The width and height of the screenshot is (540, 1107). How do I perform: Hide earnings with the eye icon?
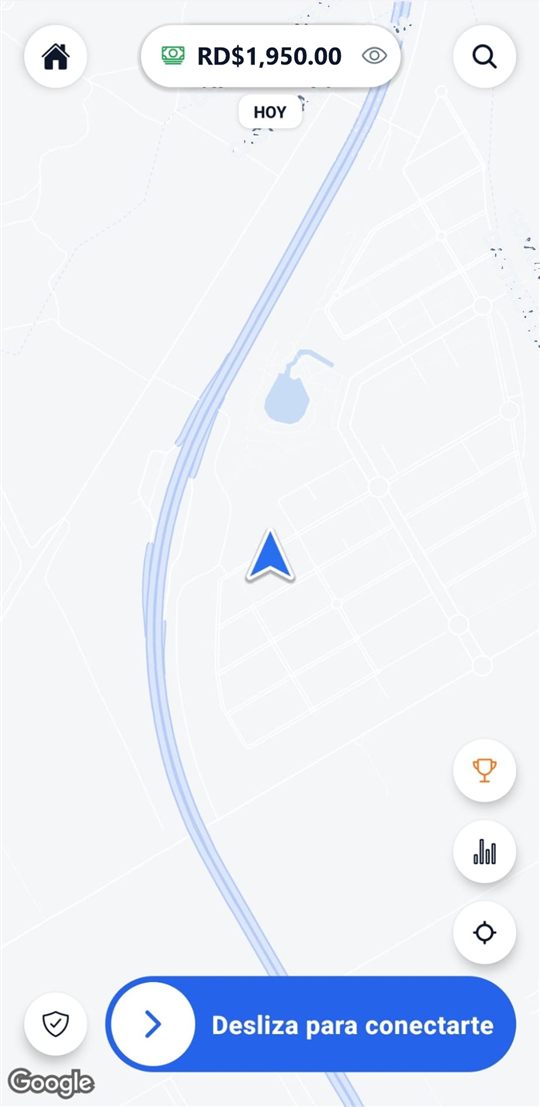pyautogui.click(x=374, y=56)
